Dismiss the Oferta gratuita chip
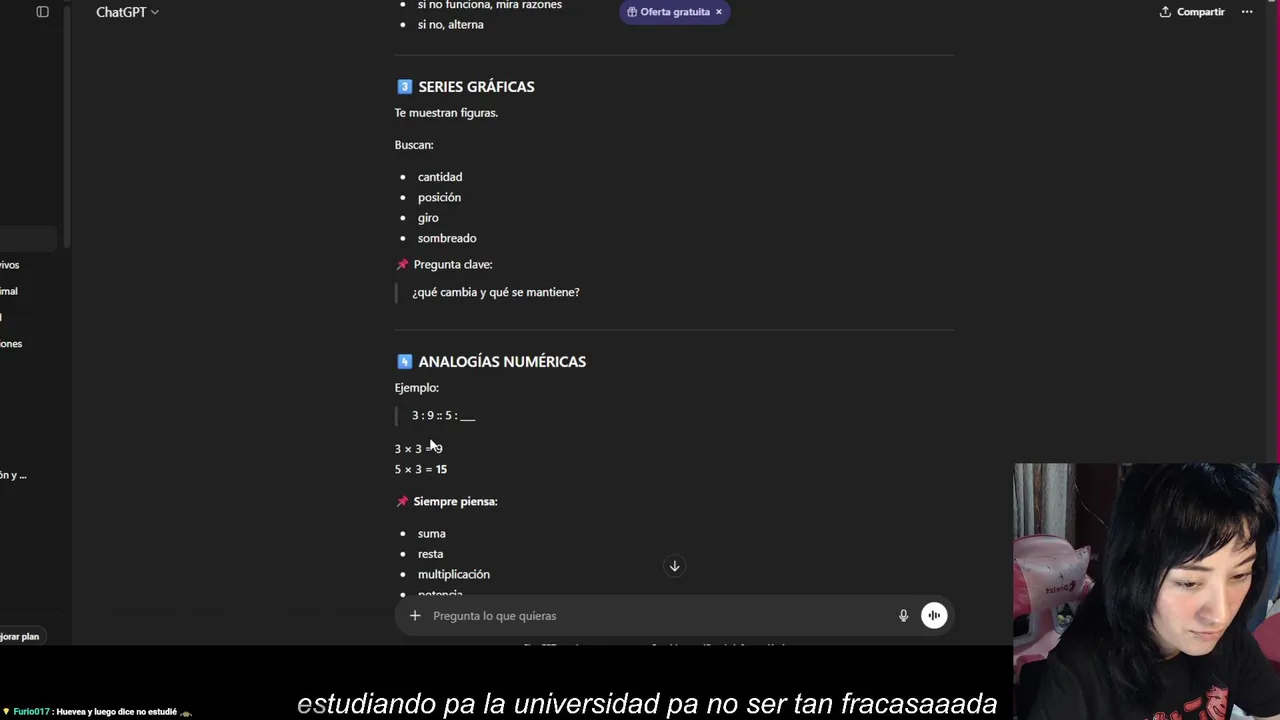This screenshot has height=720, width=1280. pyautogui.click(x=718, y=12)
